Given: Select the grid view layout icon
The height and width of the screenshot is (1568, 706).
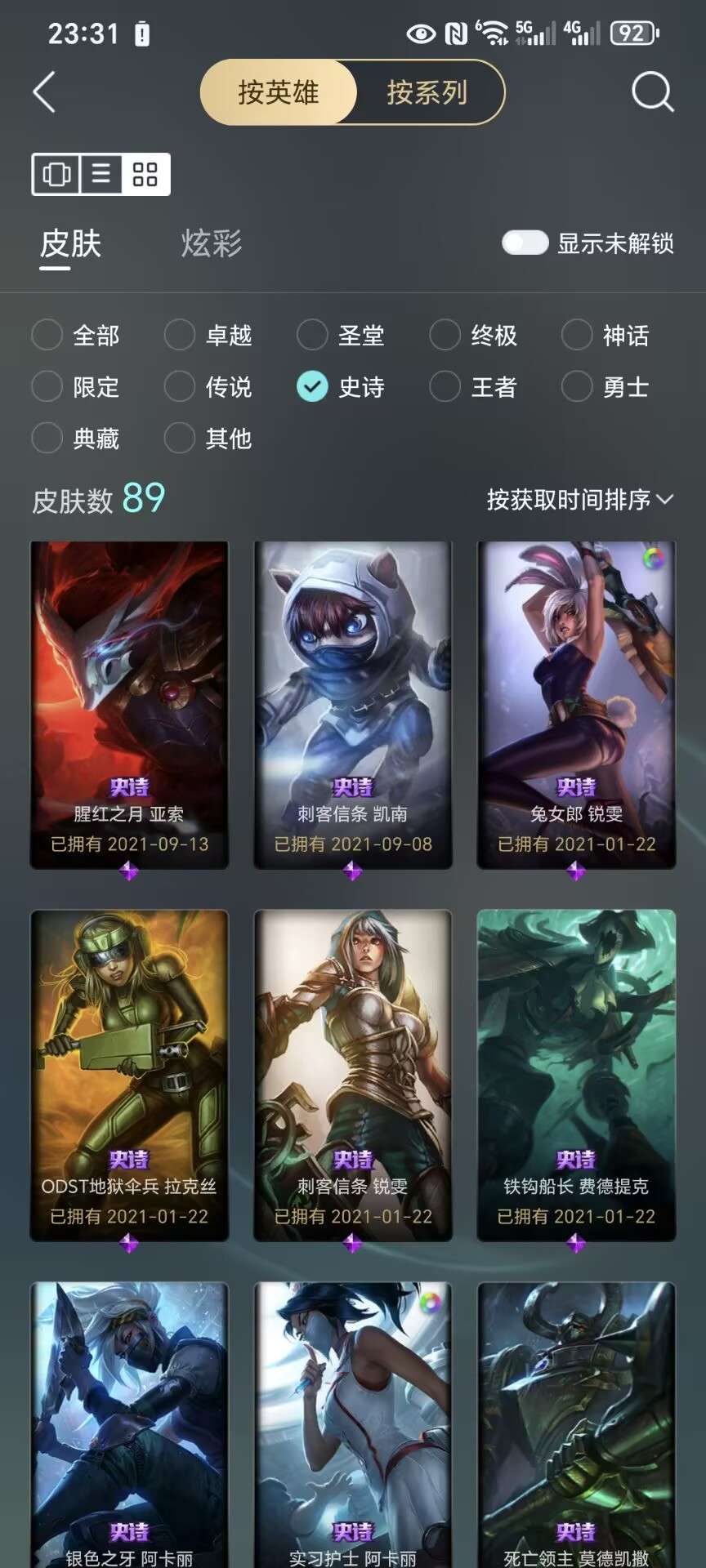Looking at the screenshot, I should pos(145,174).
